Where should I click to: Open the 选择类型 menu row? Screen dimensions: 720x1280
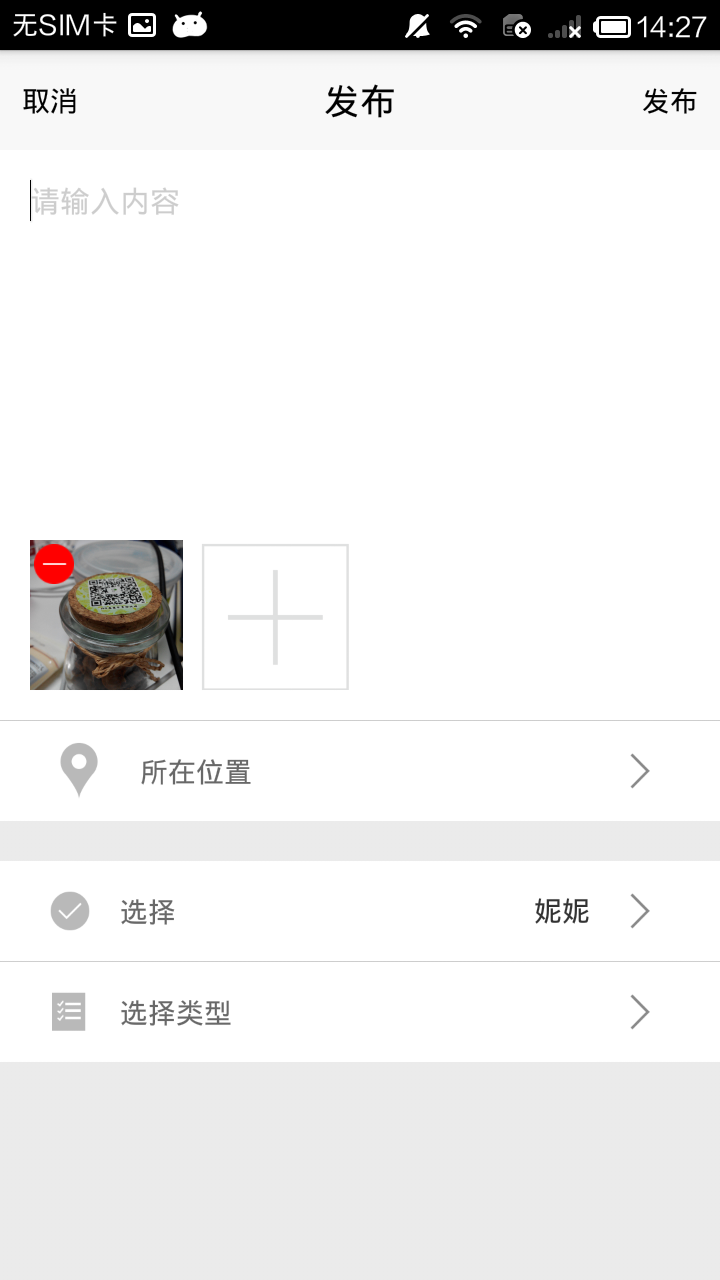tap(360, 1012)
